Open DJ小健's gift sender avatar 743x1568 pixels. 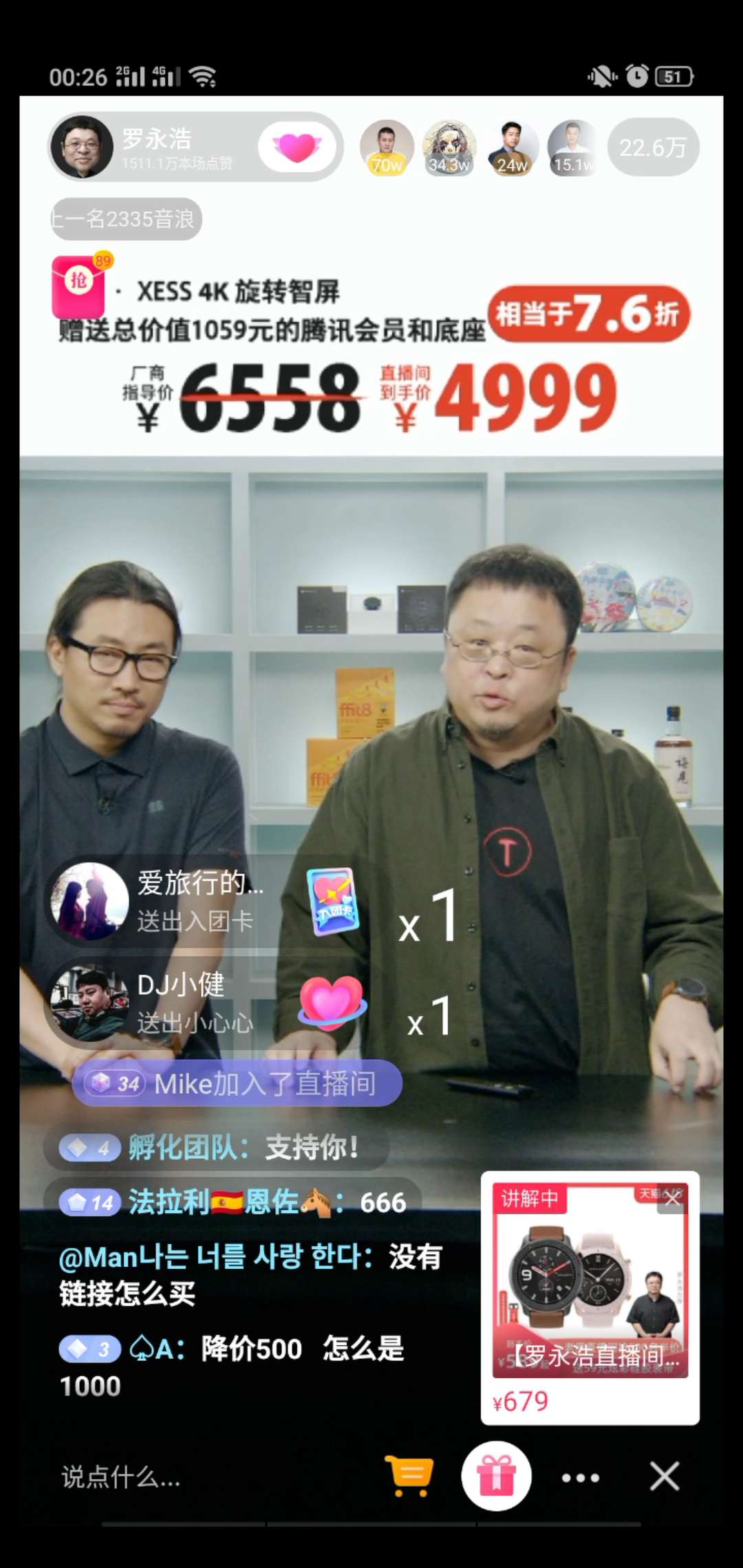tap(90, 1003)
